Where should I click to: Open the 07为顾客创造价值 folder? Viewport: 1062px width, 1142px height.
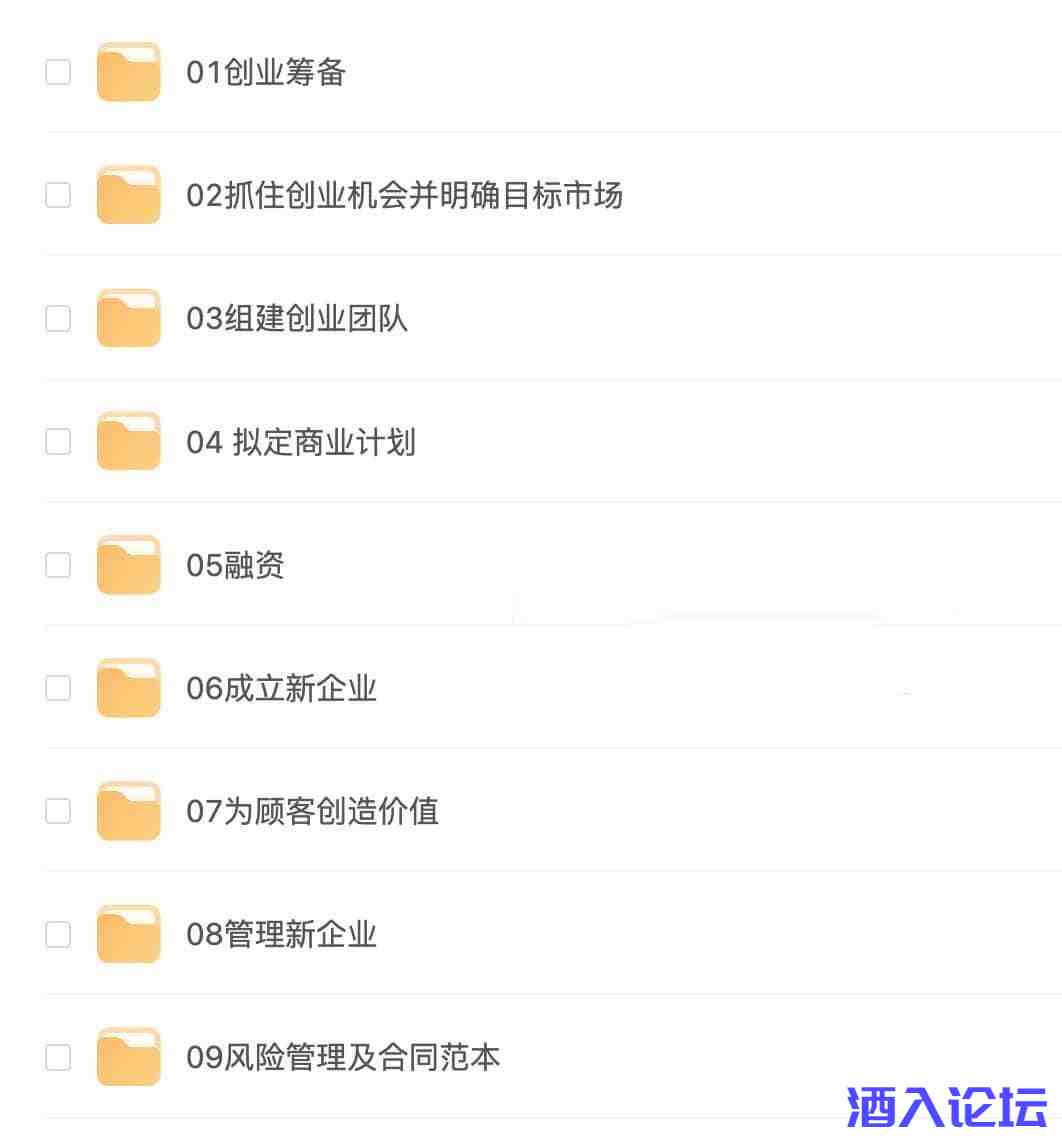312,811
